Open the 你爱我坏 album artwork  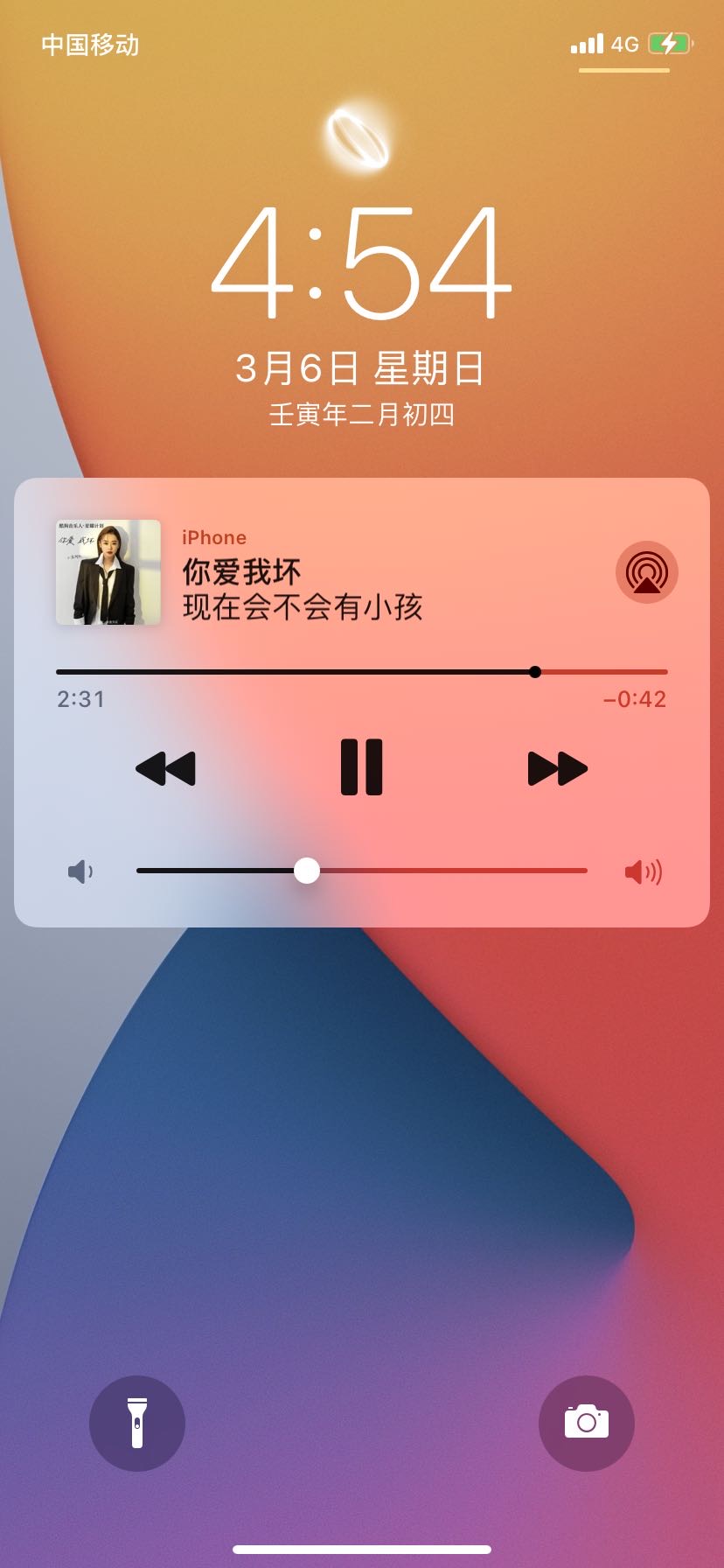[x=108, y=572]
